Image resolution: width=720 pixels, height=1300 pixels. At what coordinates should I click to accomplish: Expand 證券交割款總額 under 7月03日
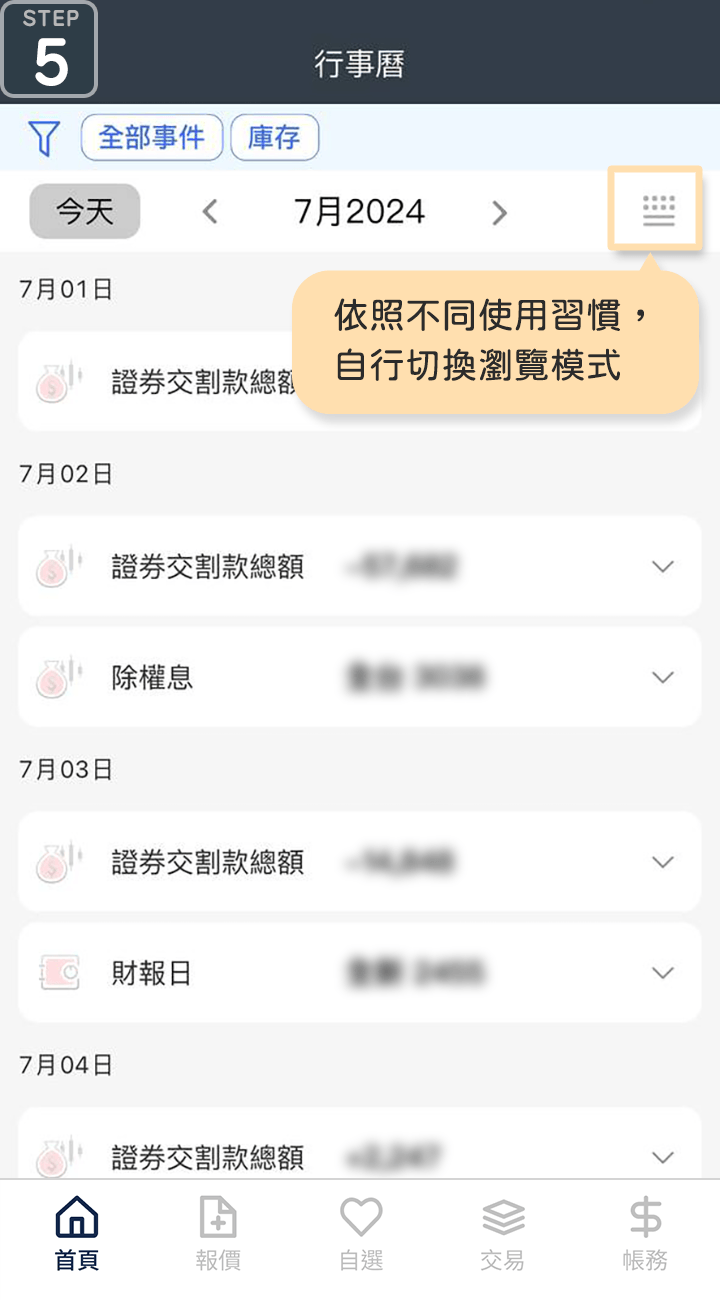click(x=662, y=862)
